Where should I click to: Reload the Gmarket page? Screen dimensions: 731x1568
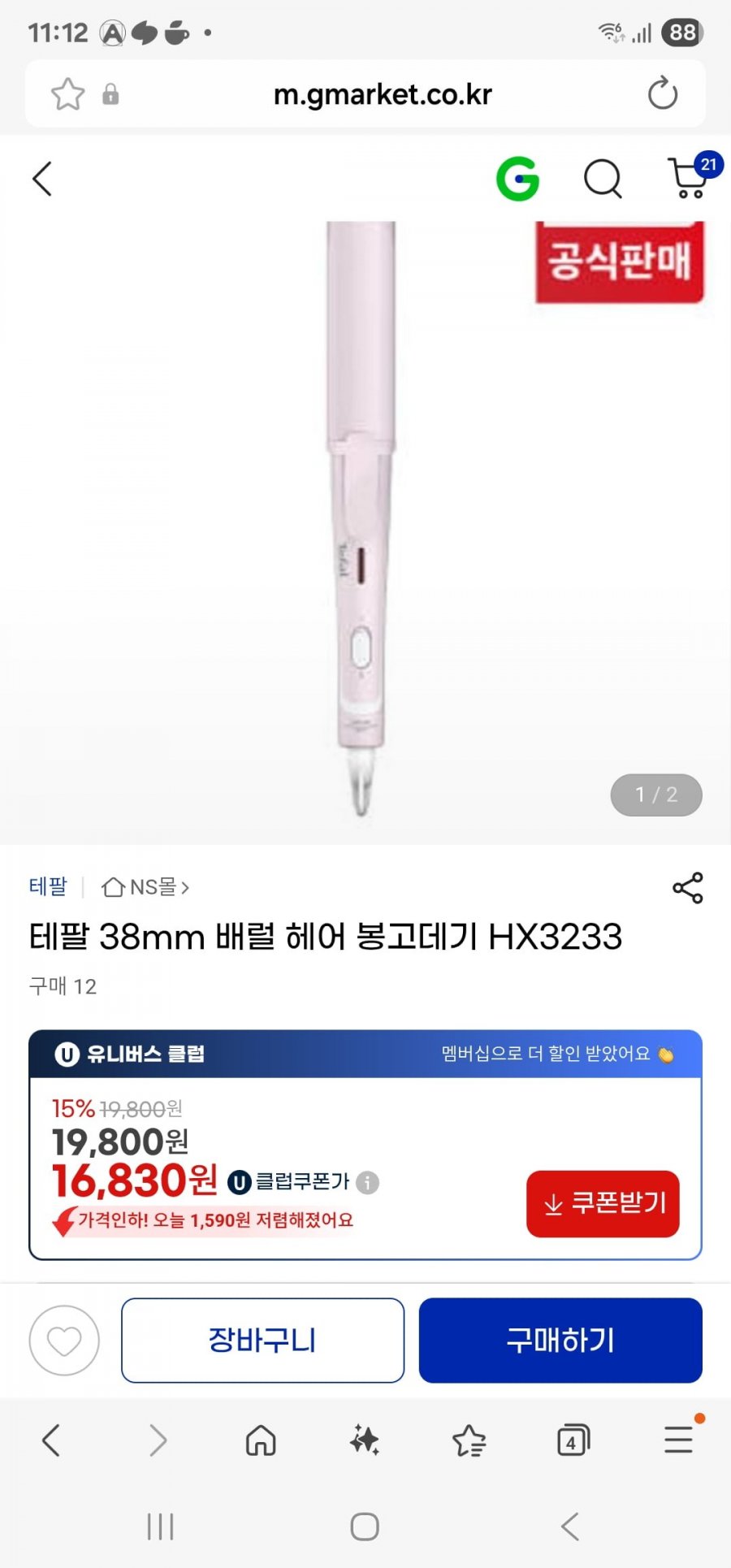coord(663,93)
